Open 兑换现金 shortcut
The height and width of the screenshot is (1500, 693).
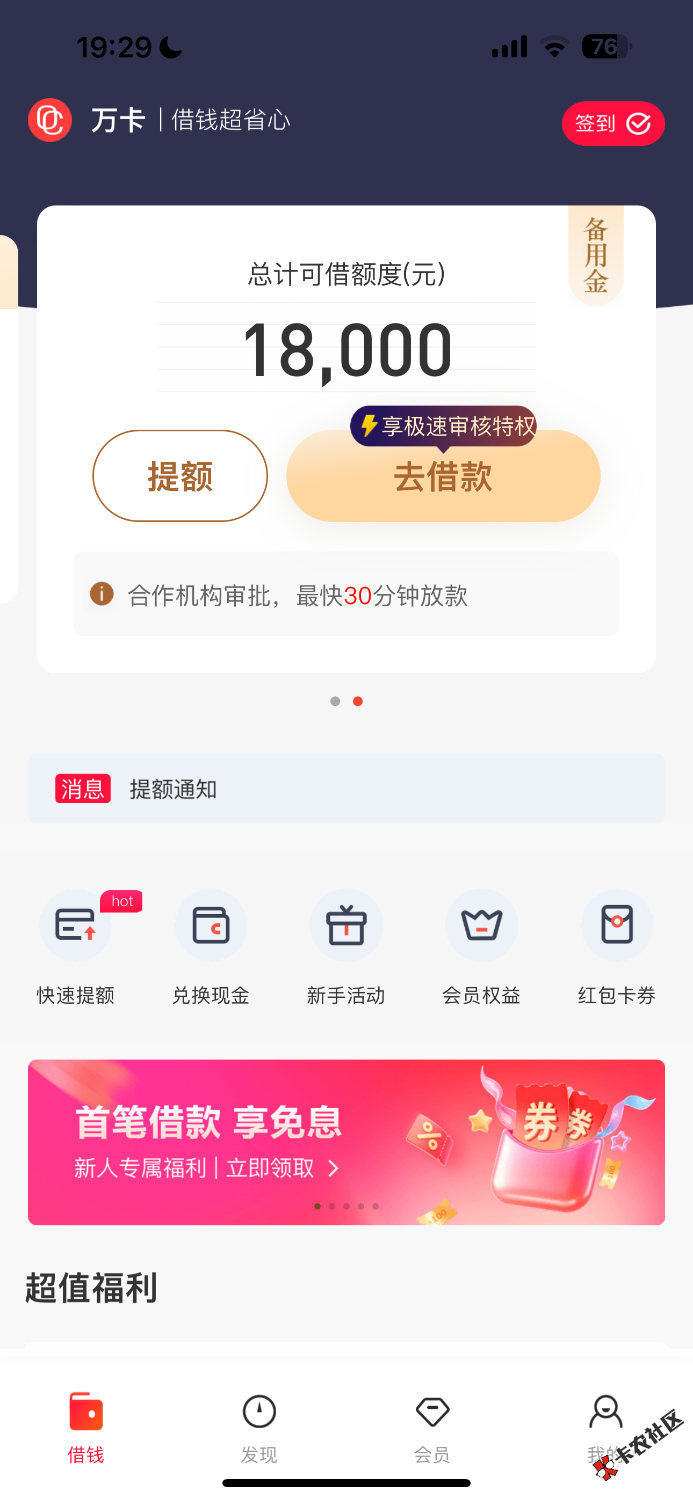[x=211, y=946]
